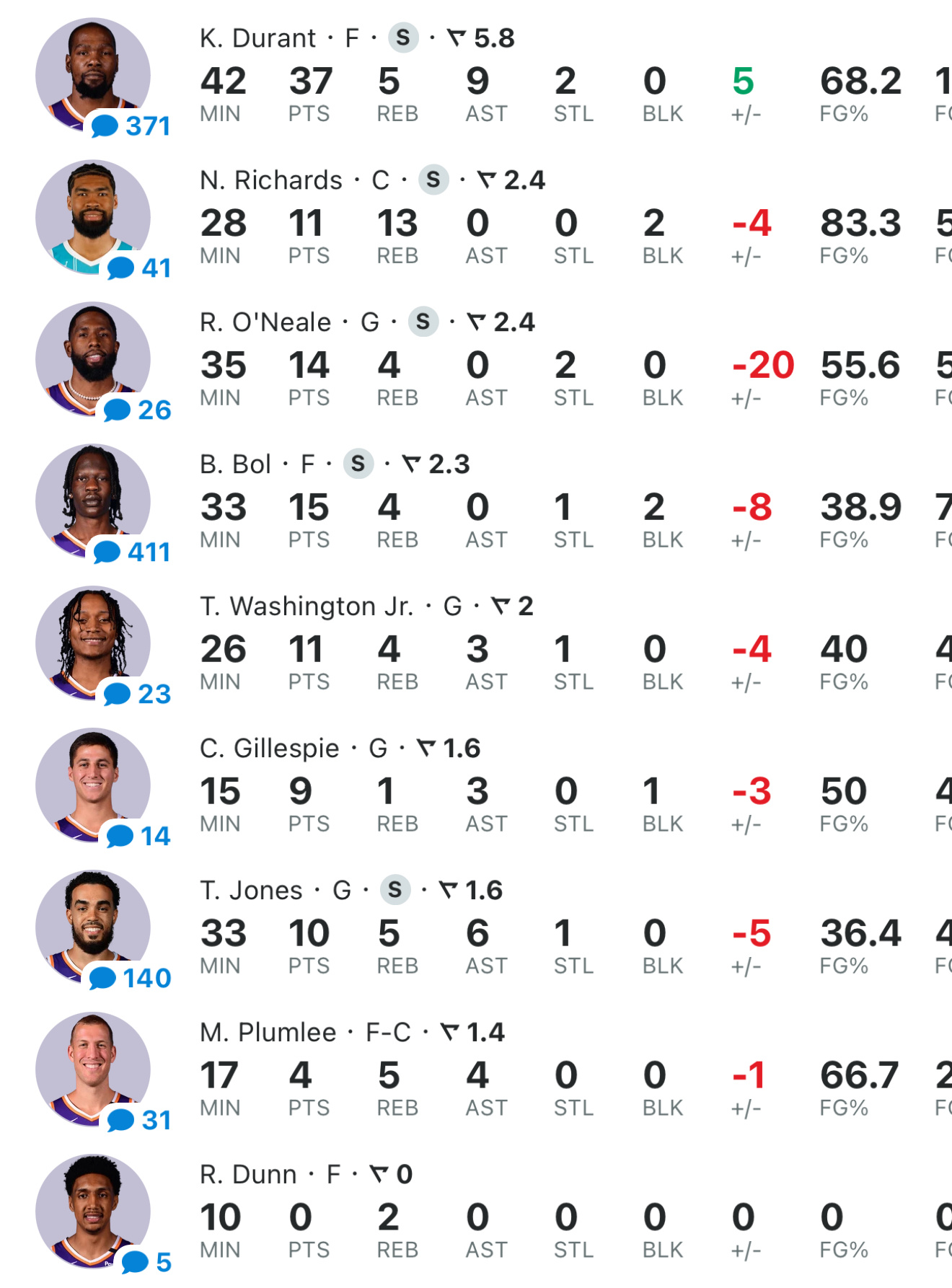View the 41 comments on N. Richards
The width and height of the screenshot is (952, 1288).
[x=140, y=268]
